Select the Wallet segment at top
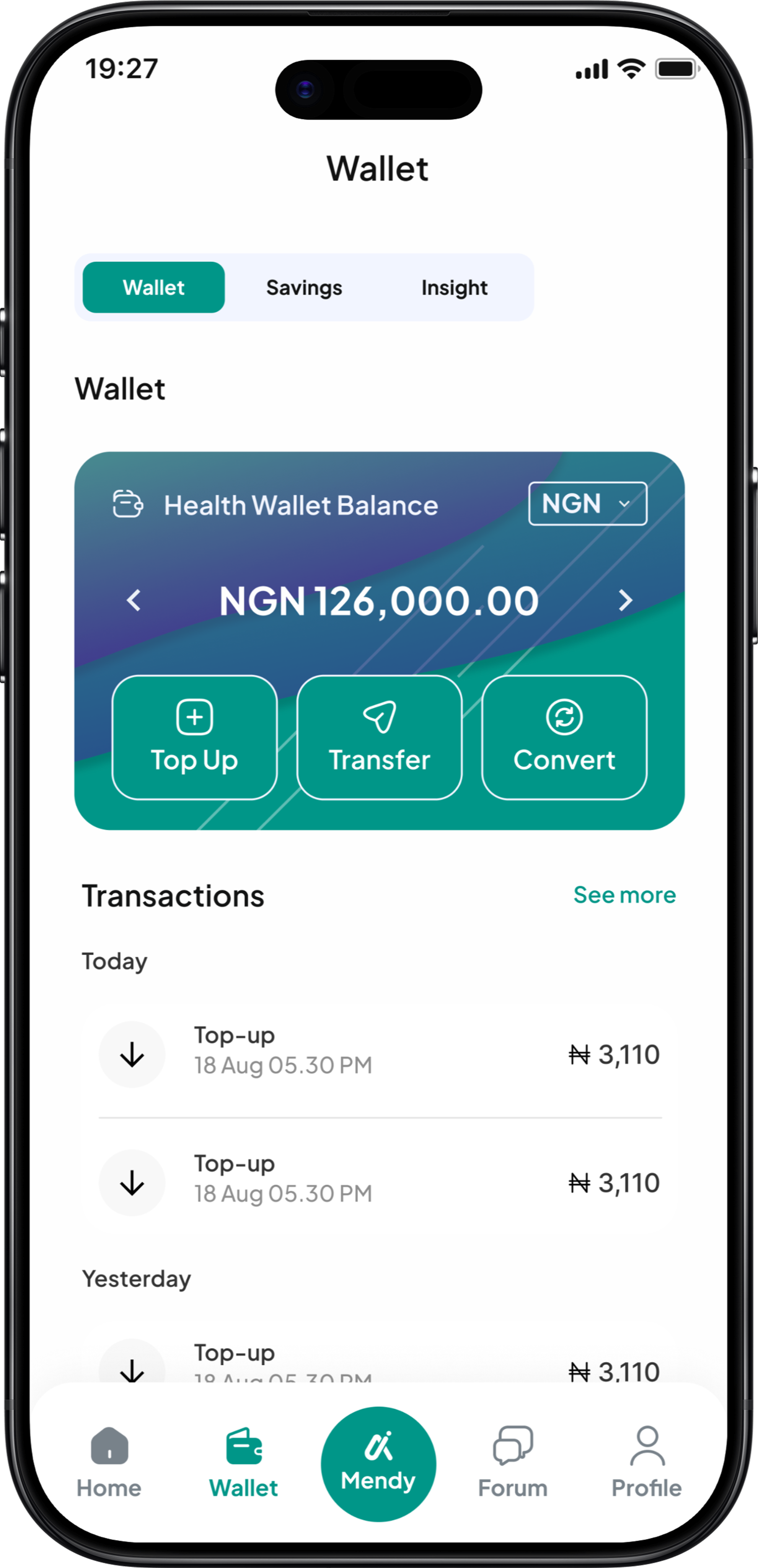758x1568 pixels. click(x=153, y=287)
